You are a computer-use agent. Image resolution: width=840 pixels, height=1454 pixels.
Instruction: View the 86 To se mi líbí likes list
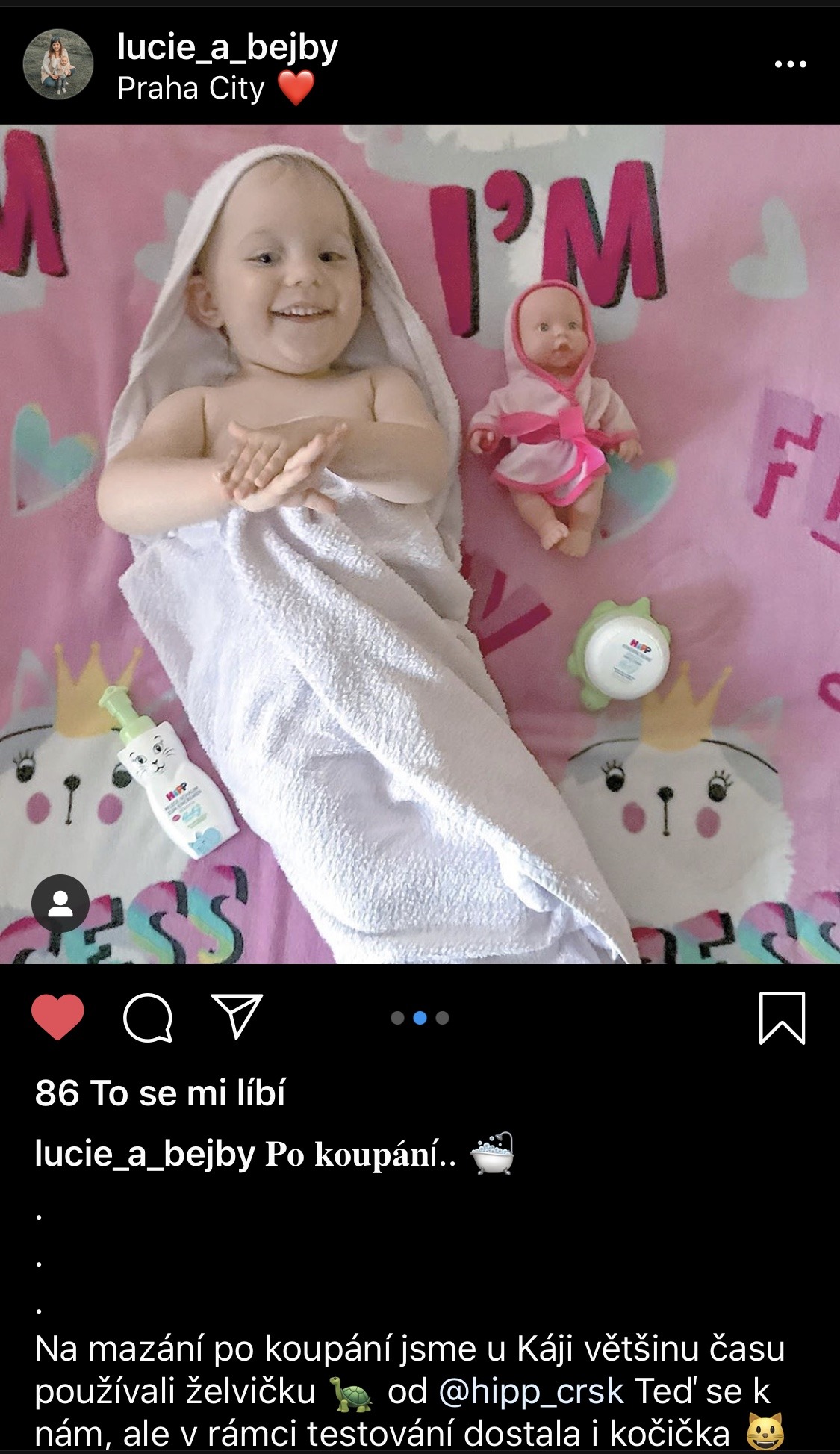point(160,1093)
